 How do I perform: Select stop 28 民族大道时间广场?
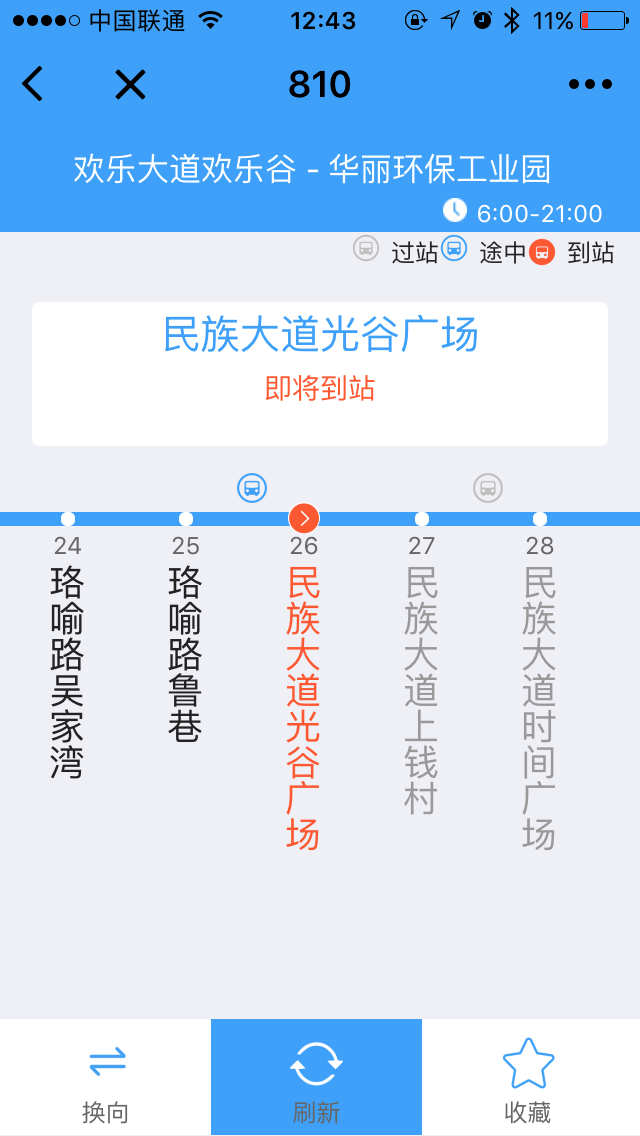click(x=540, y=692)
